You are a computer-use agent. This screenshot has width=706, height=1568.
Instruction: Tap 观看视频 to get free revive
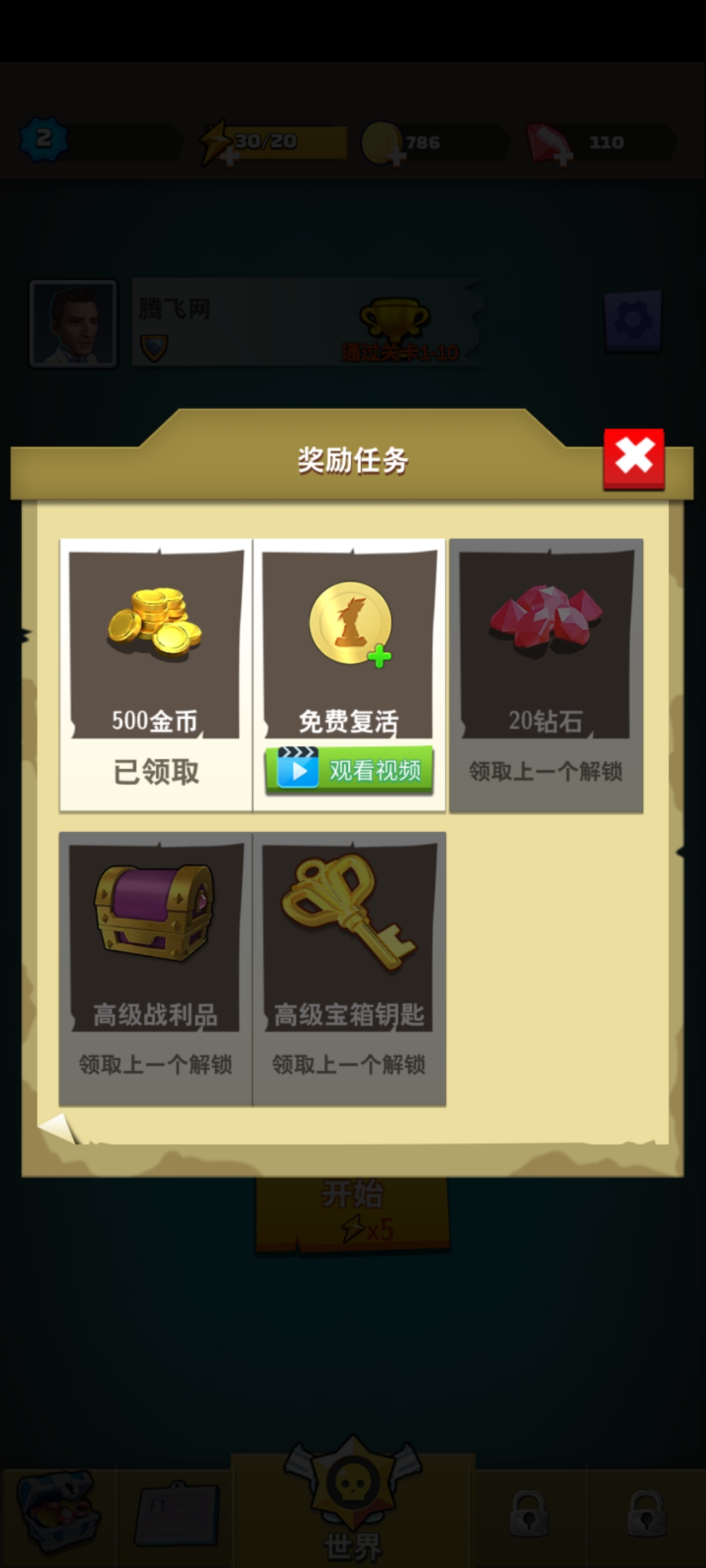tap(349, 770)
